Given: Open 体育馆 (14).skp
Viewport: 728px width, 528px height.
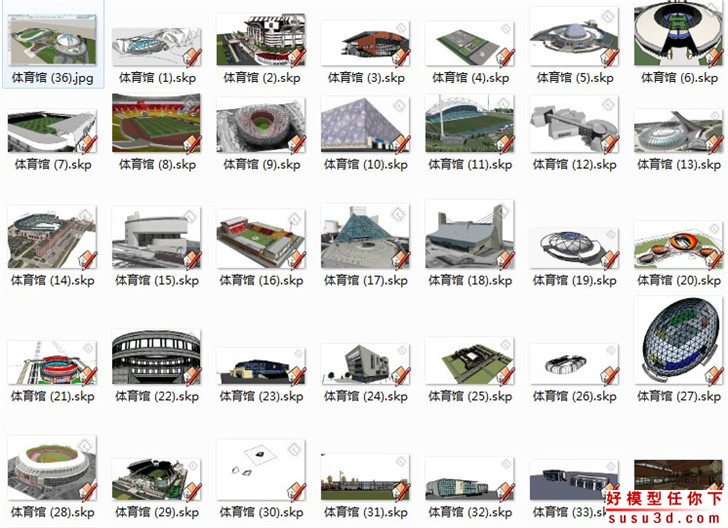Looking at the screenshot, I should 52,238.
